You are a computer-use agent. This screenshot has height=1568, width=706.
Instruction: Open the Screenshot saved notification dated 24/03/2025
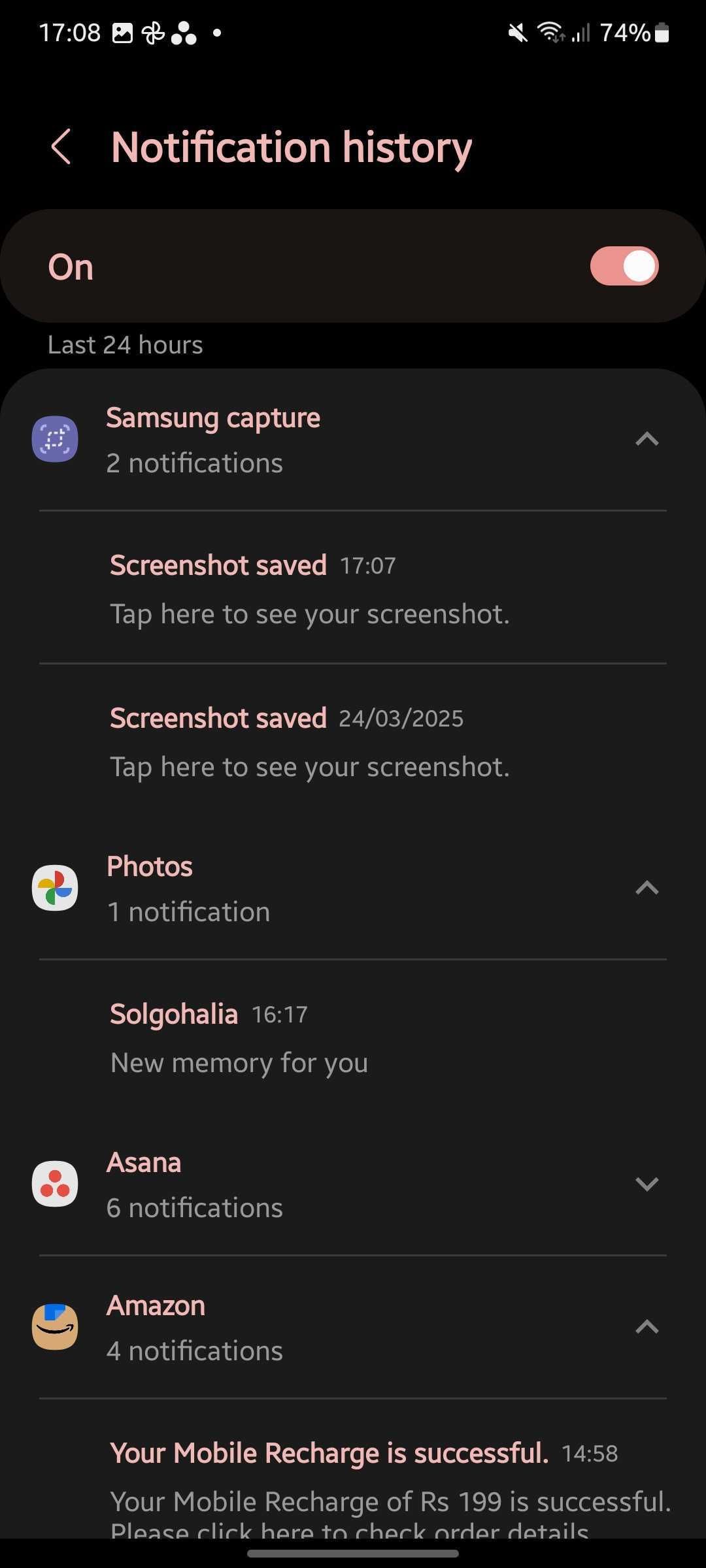tap(353, 742)
